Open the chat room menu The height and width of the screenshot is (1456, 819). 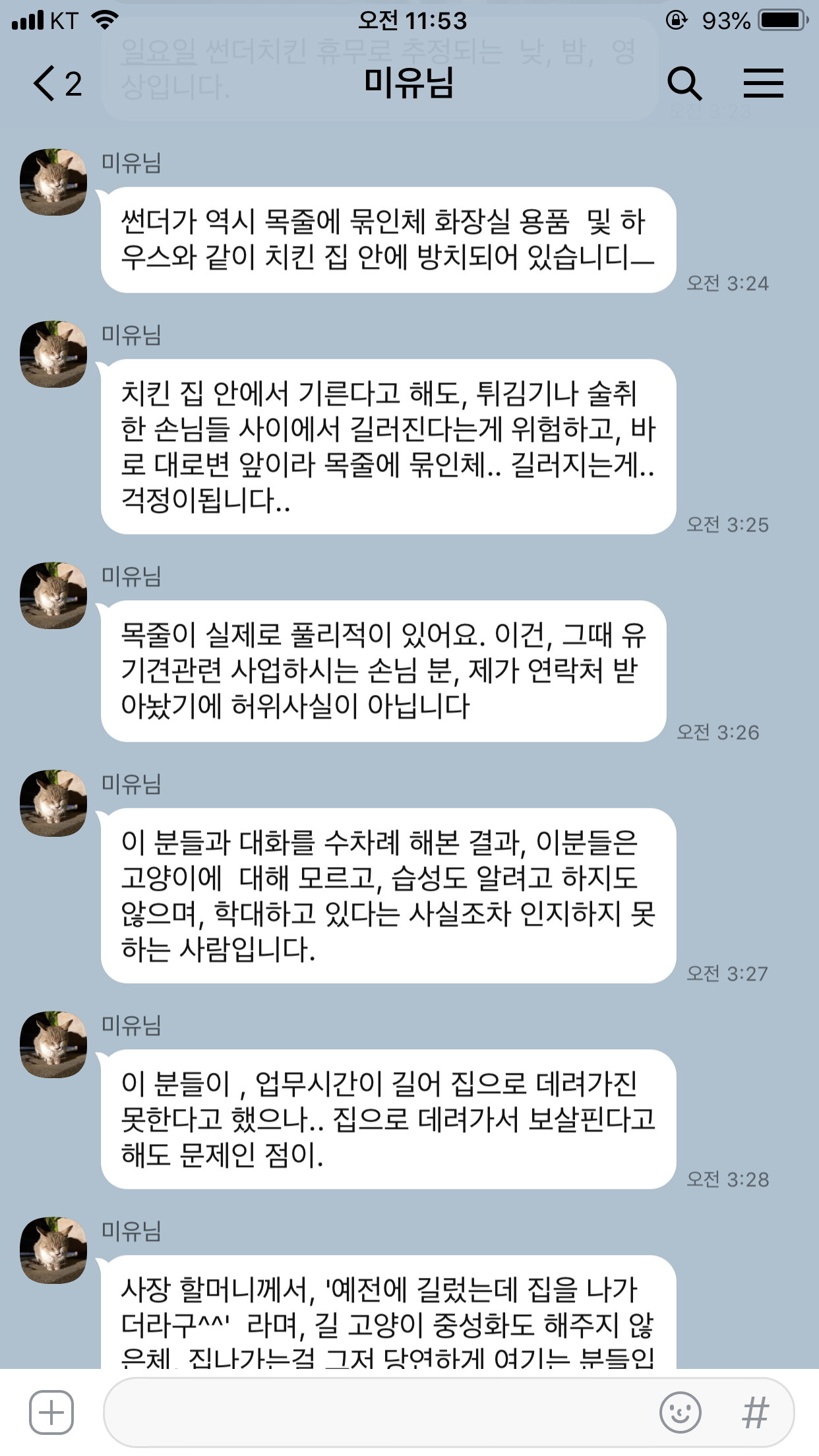763,84
